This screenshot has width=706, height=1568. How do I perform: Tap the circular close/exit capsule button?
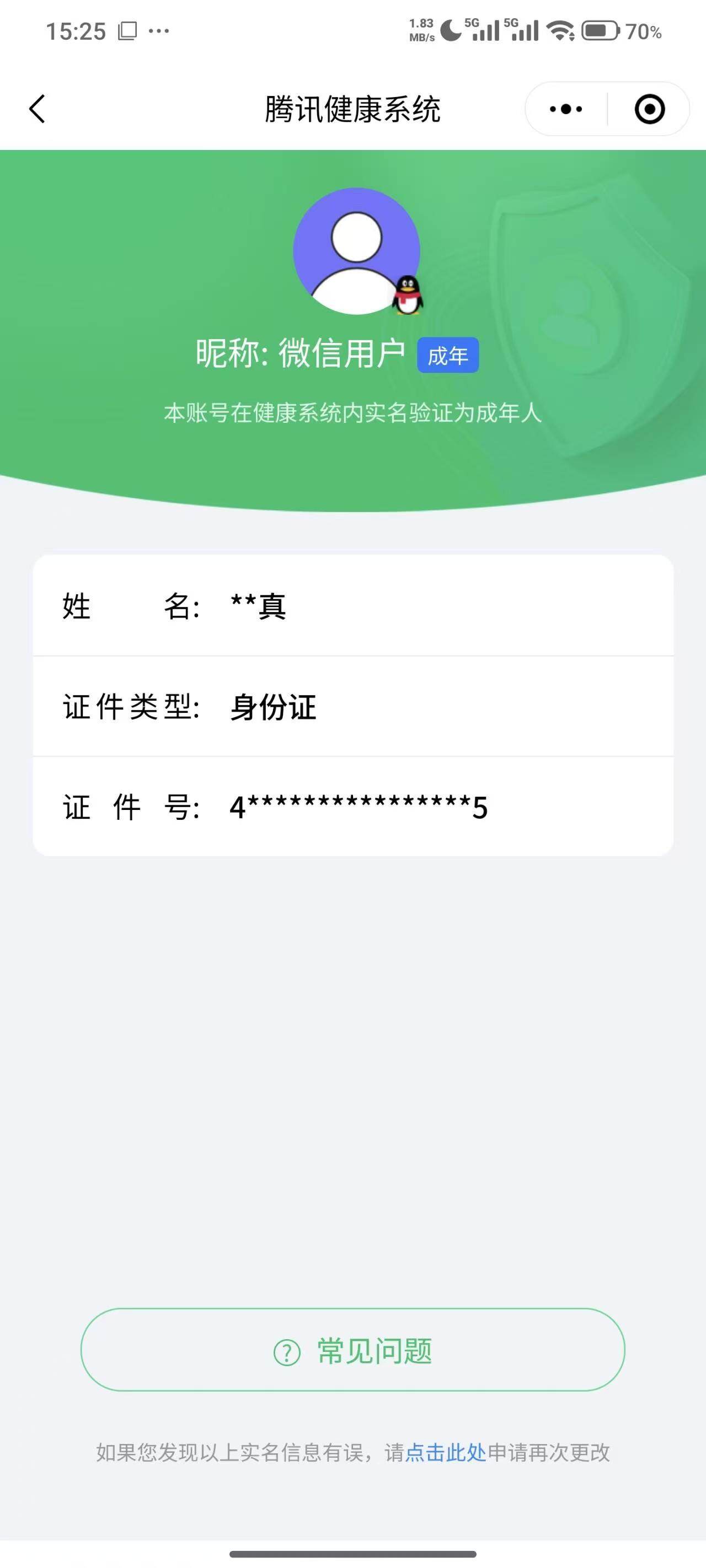pos(649,109)
